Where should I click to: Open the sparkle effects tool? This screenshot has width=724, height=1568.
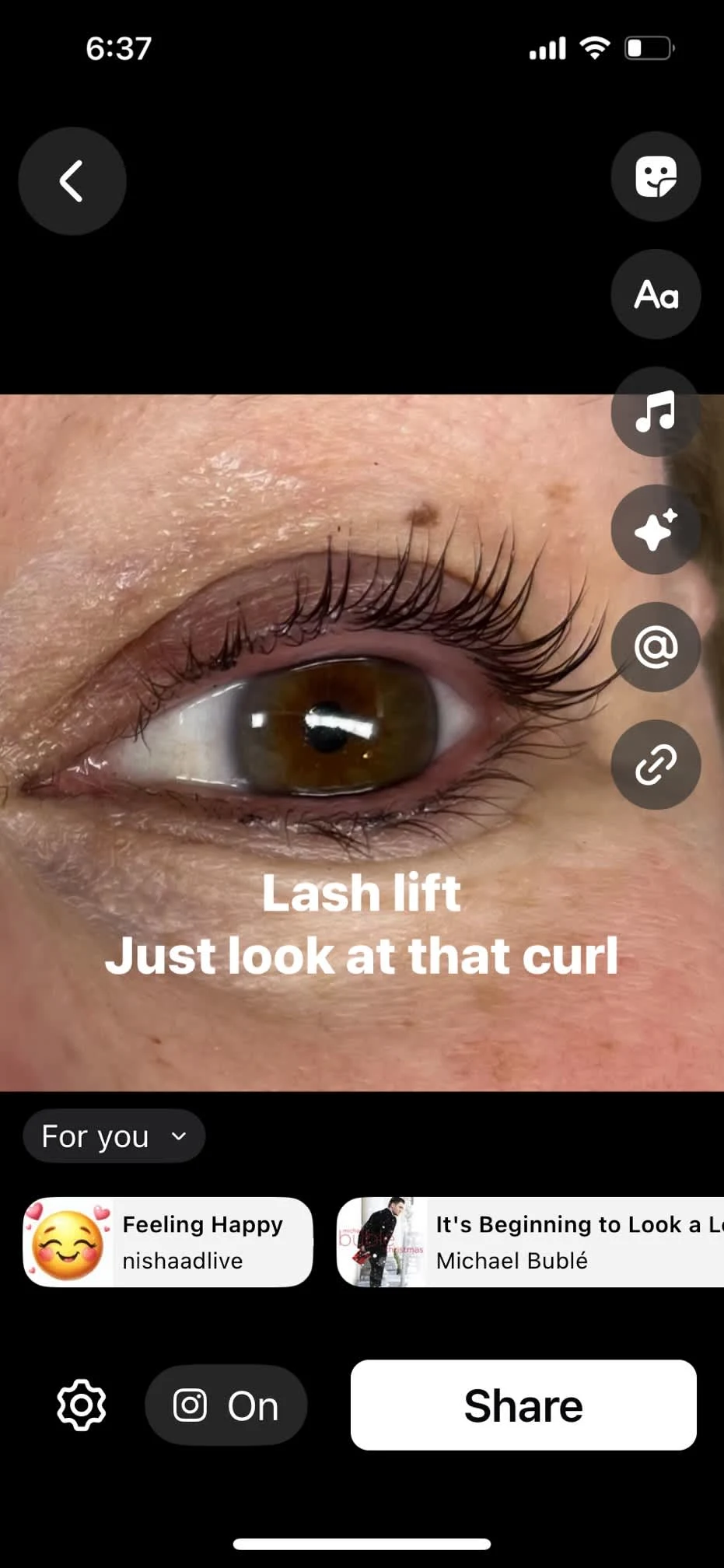[x=656, y=530]
